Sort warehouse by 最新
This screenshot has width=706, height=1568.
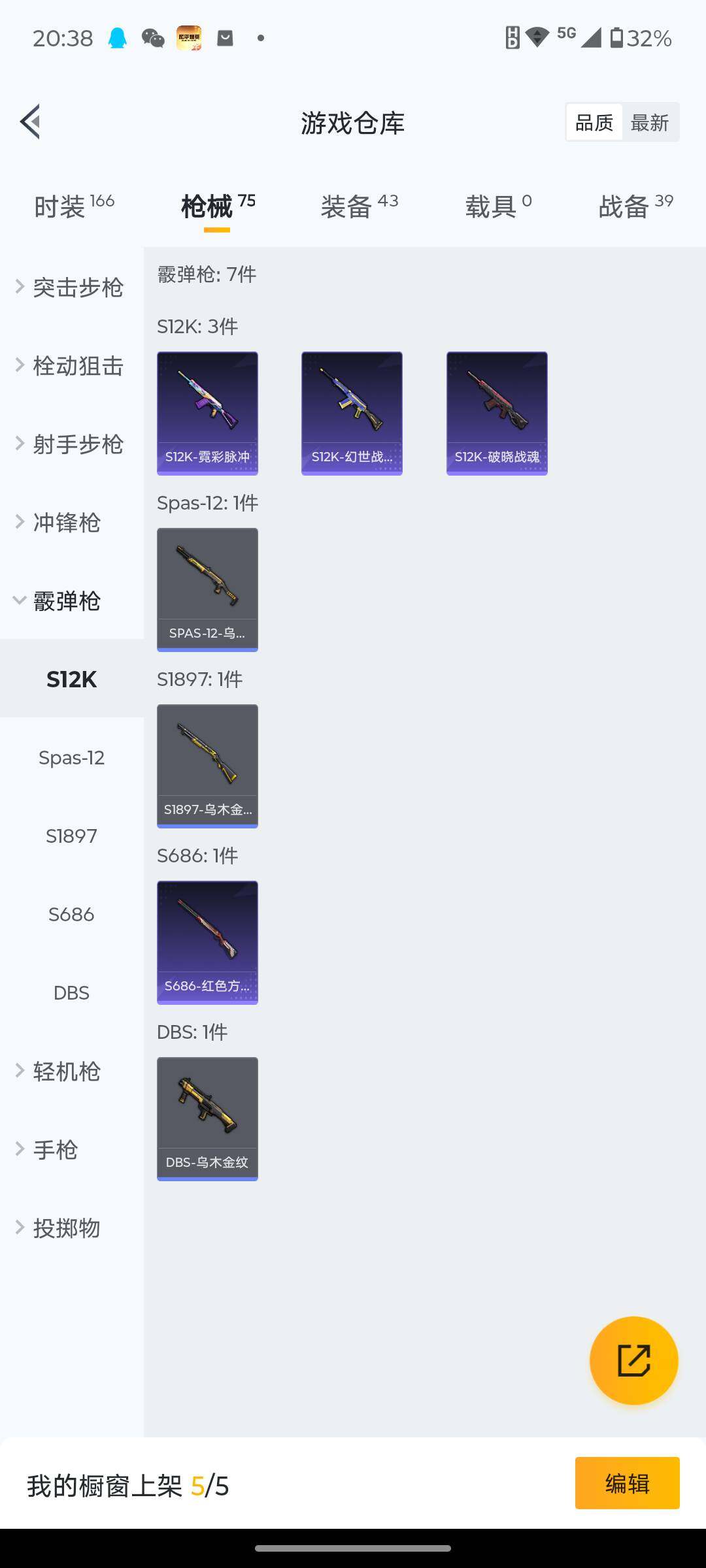[x=650, y=122]
